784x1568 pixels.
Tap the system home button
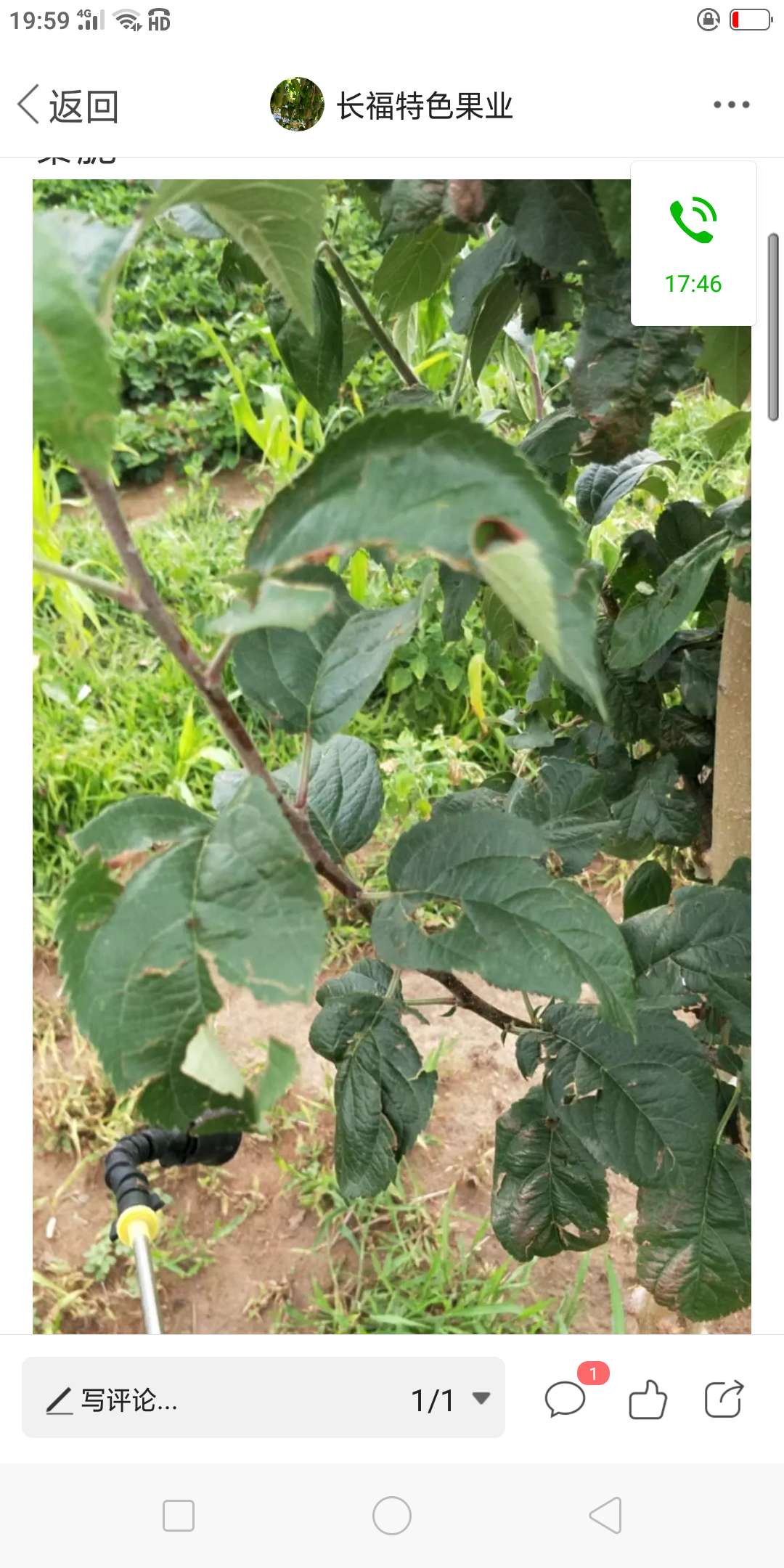point(392,1516)
